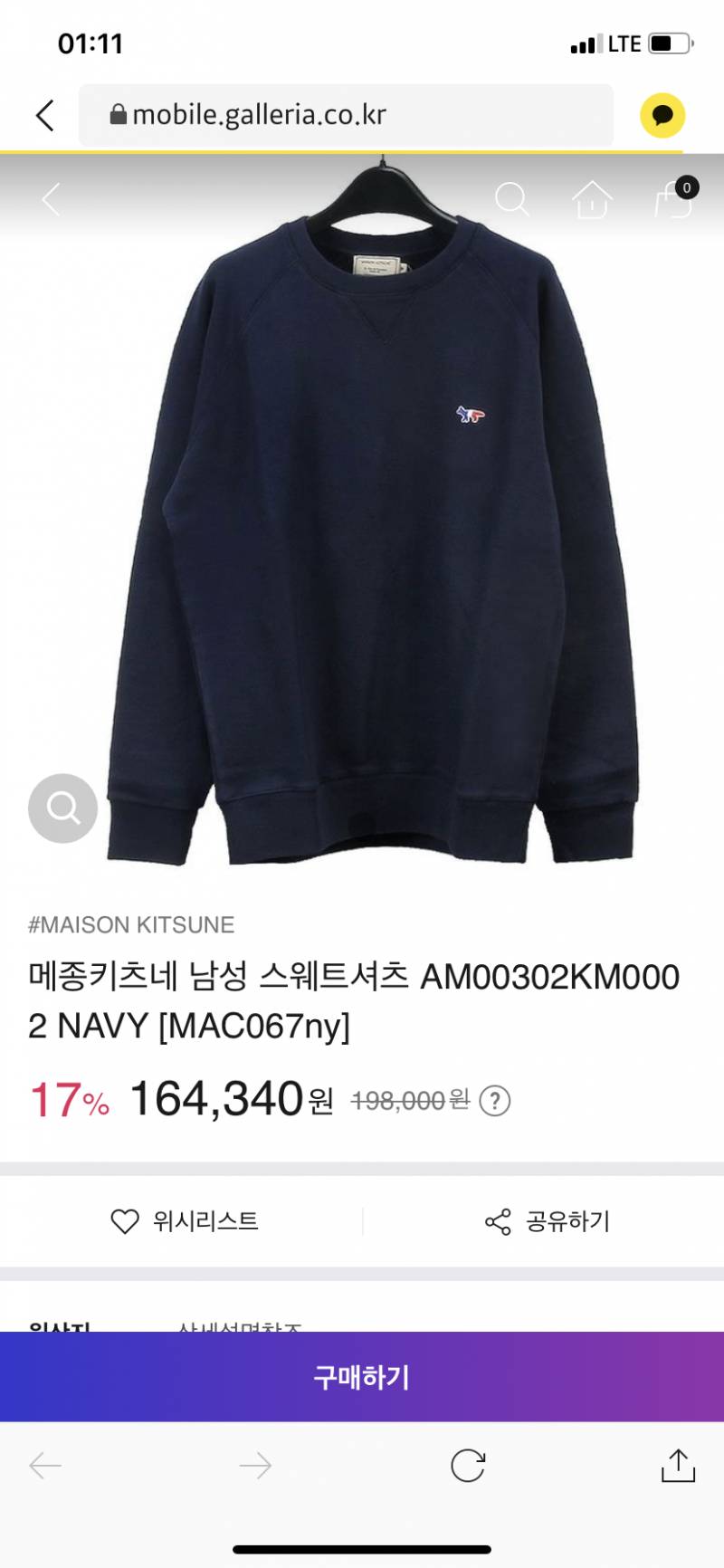Tap the heart to add item to wishlist

pos(122,1220)
